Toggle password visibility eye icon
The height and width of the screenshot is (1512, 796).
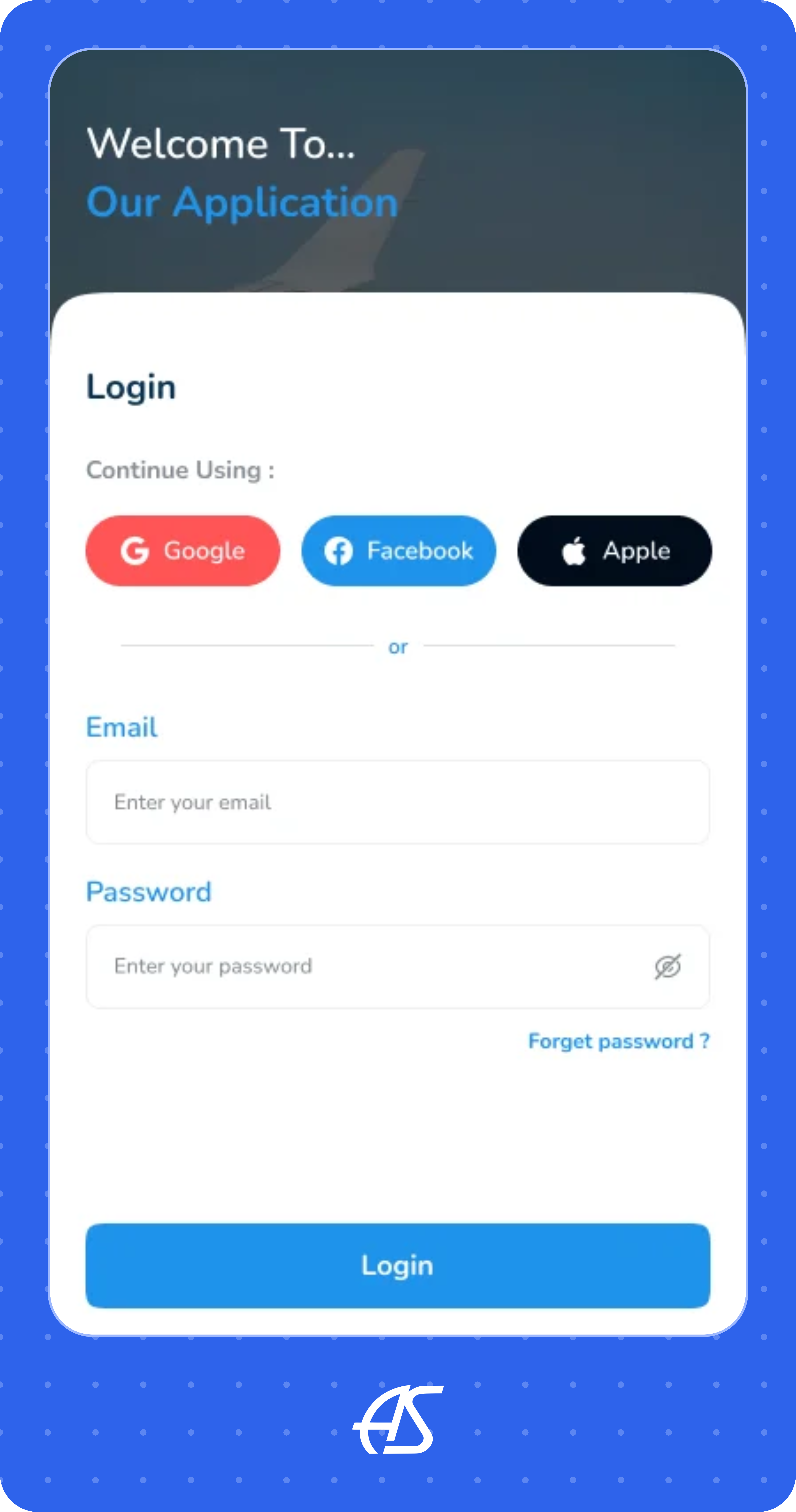click(x=667, y=966)
